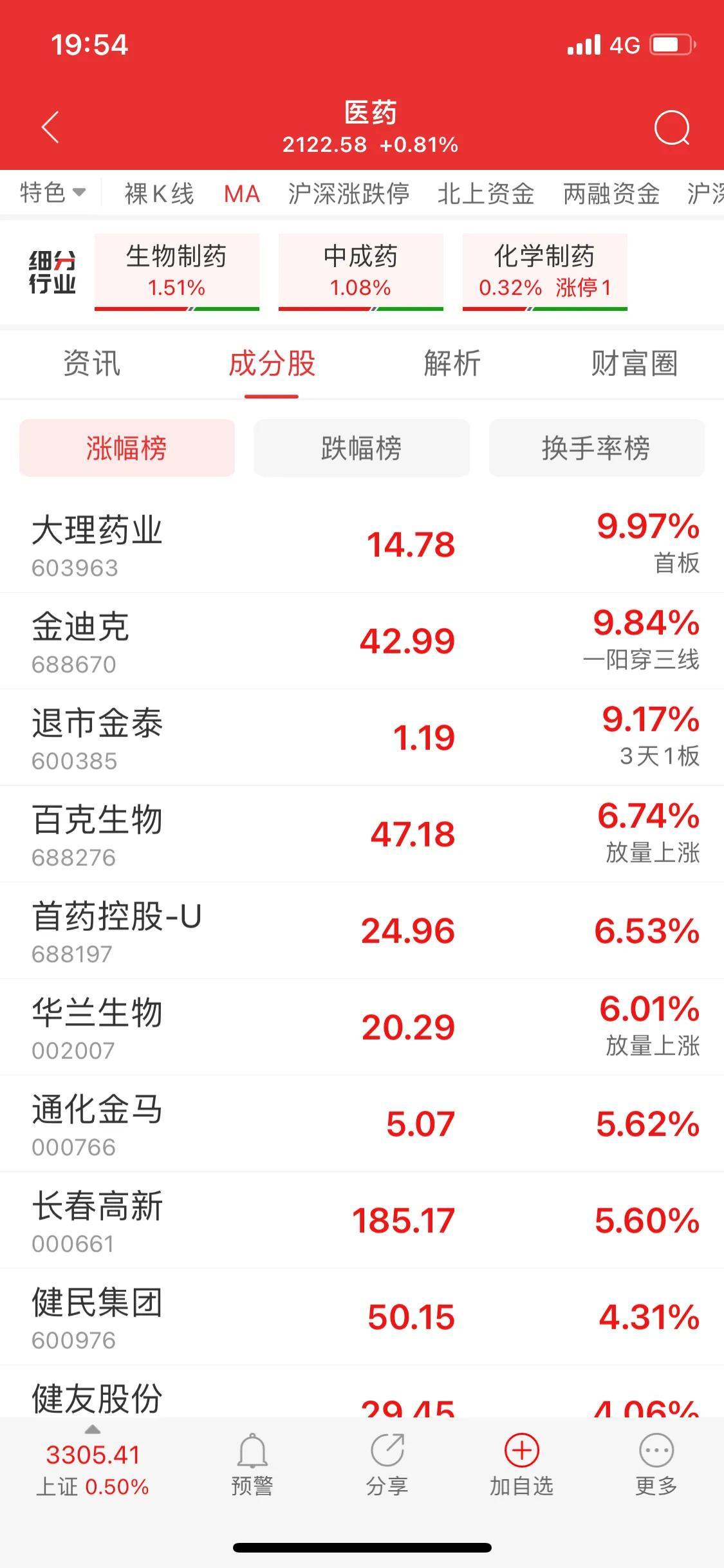Open stock 金迪克 688670

pos(362,641)
